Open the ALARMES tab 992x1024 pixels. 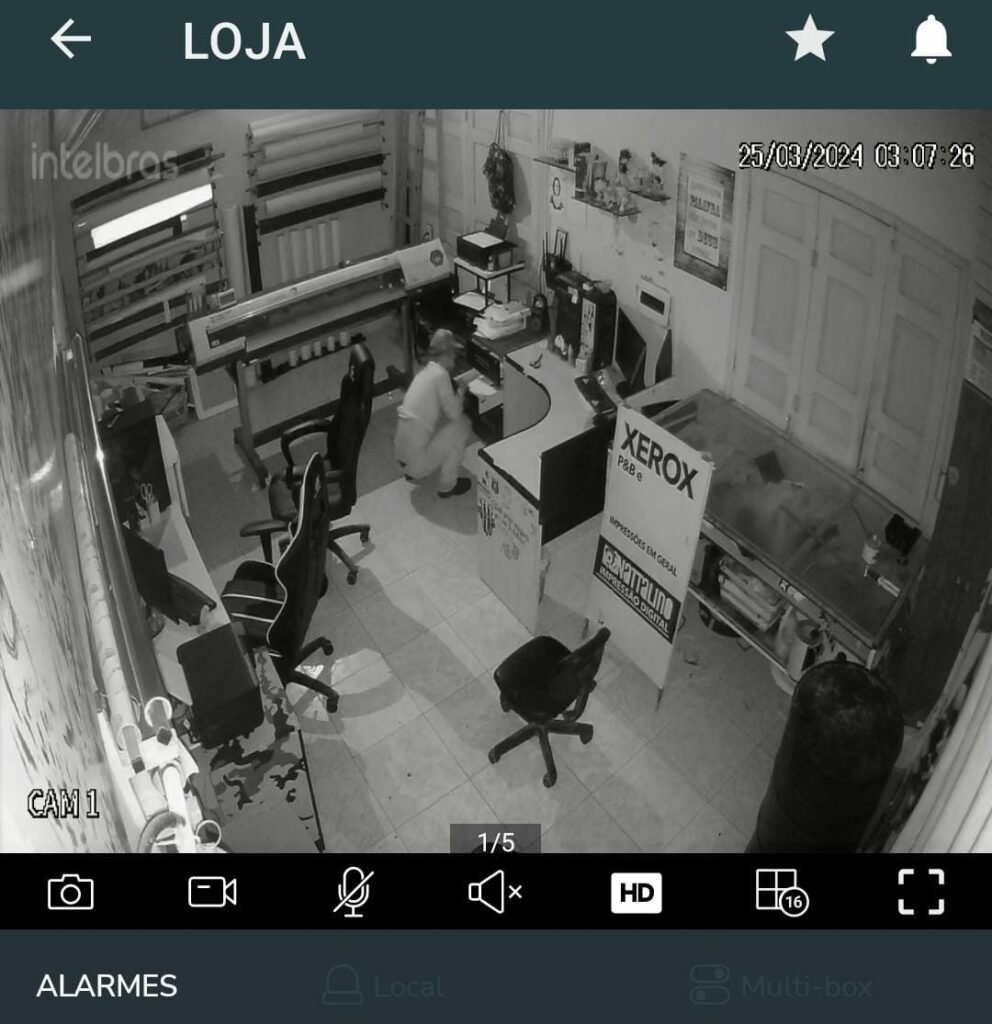click(107, 986)
